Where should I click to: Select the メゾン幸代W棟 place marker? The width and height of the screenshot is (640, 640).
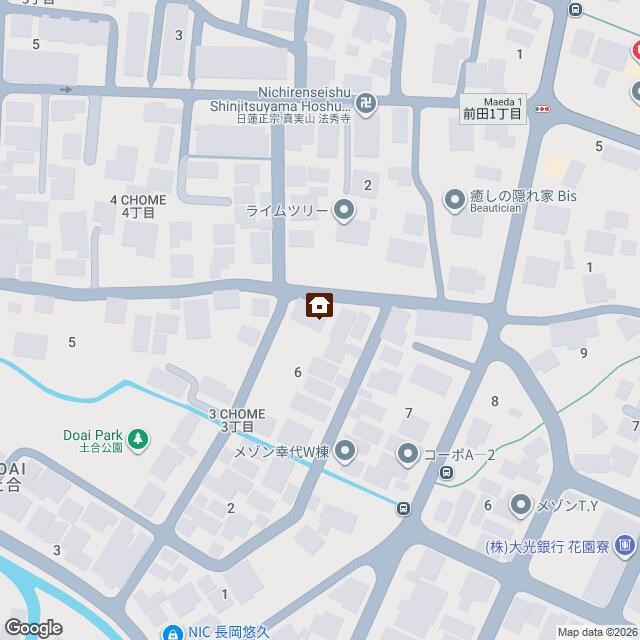(x=345, y=453)
